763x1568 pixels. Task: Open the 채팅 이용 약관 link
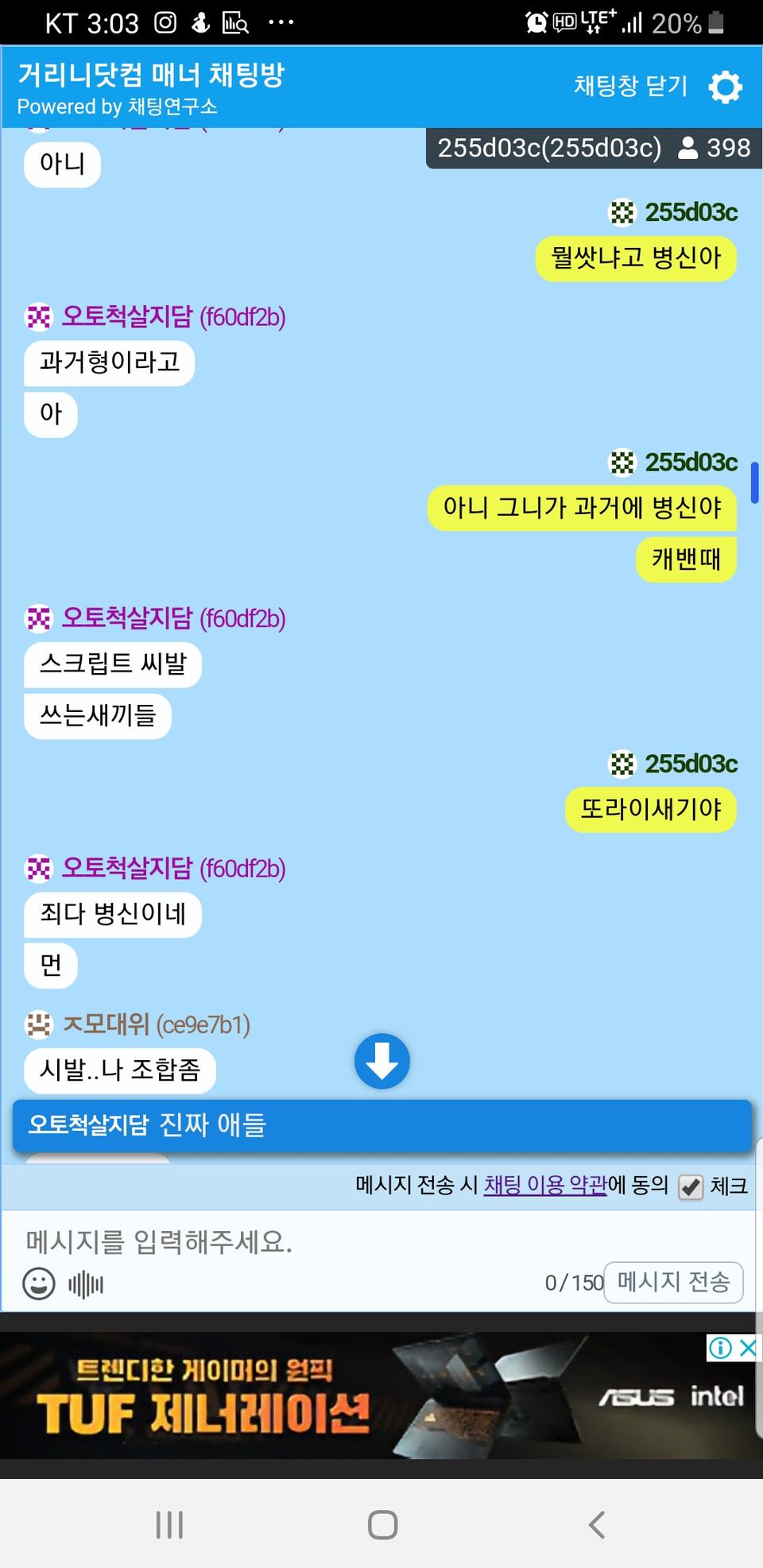[x=545, y=1185]
